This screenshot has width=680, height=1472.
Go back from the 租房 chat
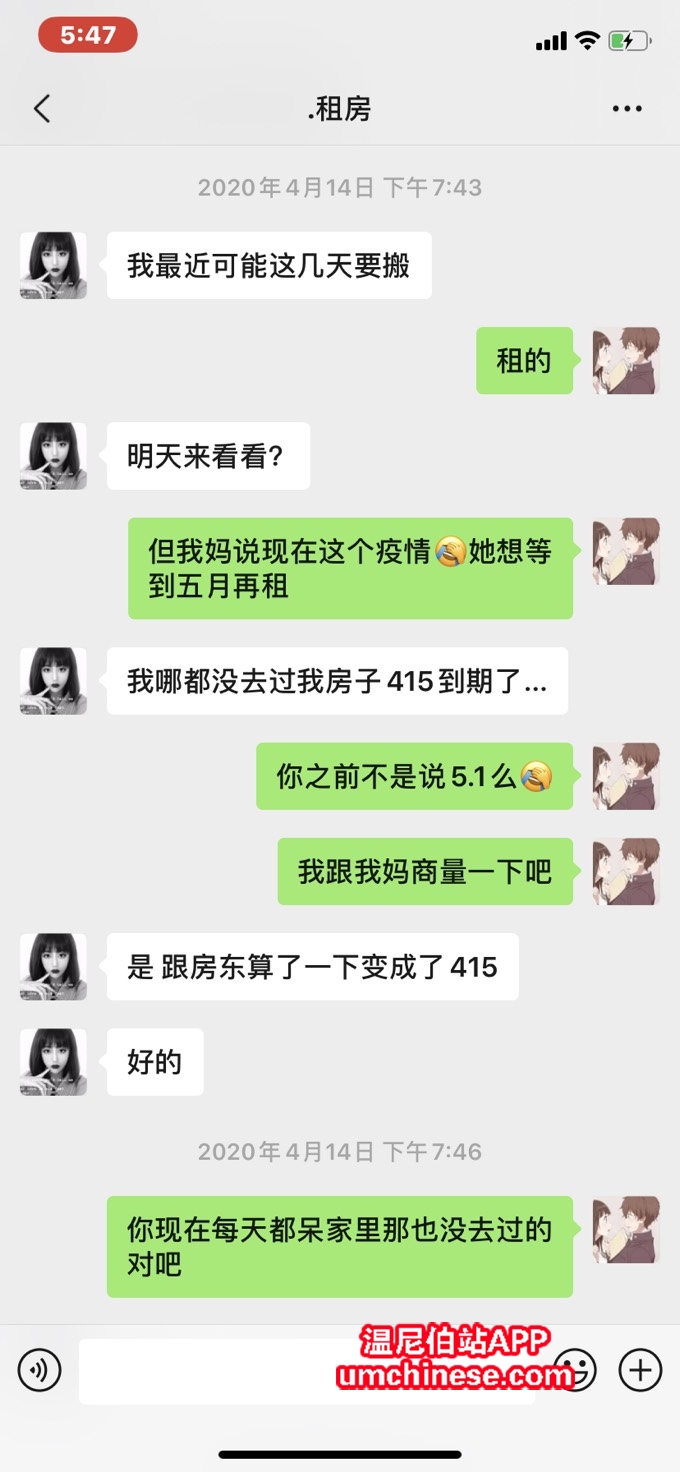[x=42, y=109]
